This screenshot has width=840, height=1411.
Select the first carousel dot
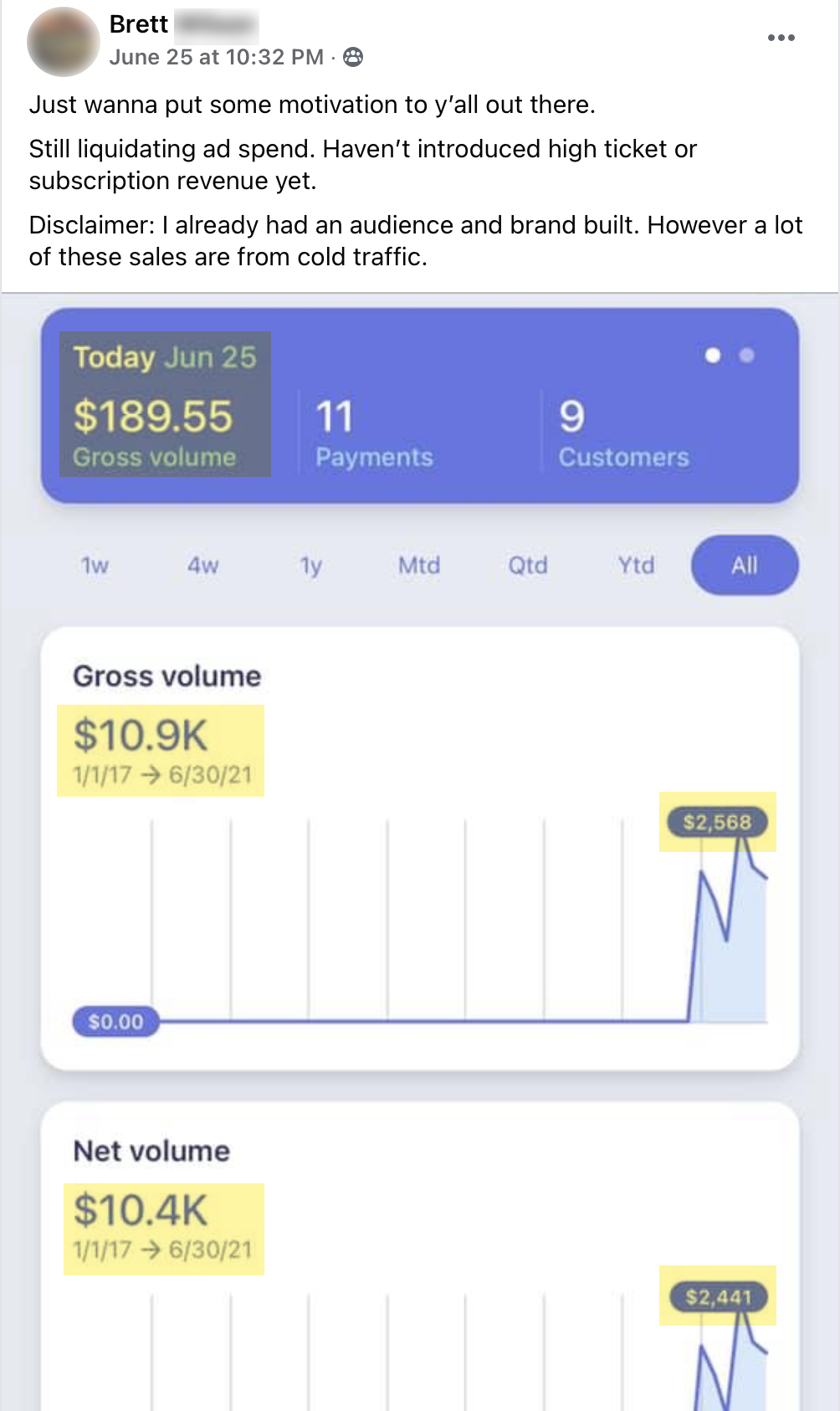click(714, 355)
